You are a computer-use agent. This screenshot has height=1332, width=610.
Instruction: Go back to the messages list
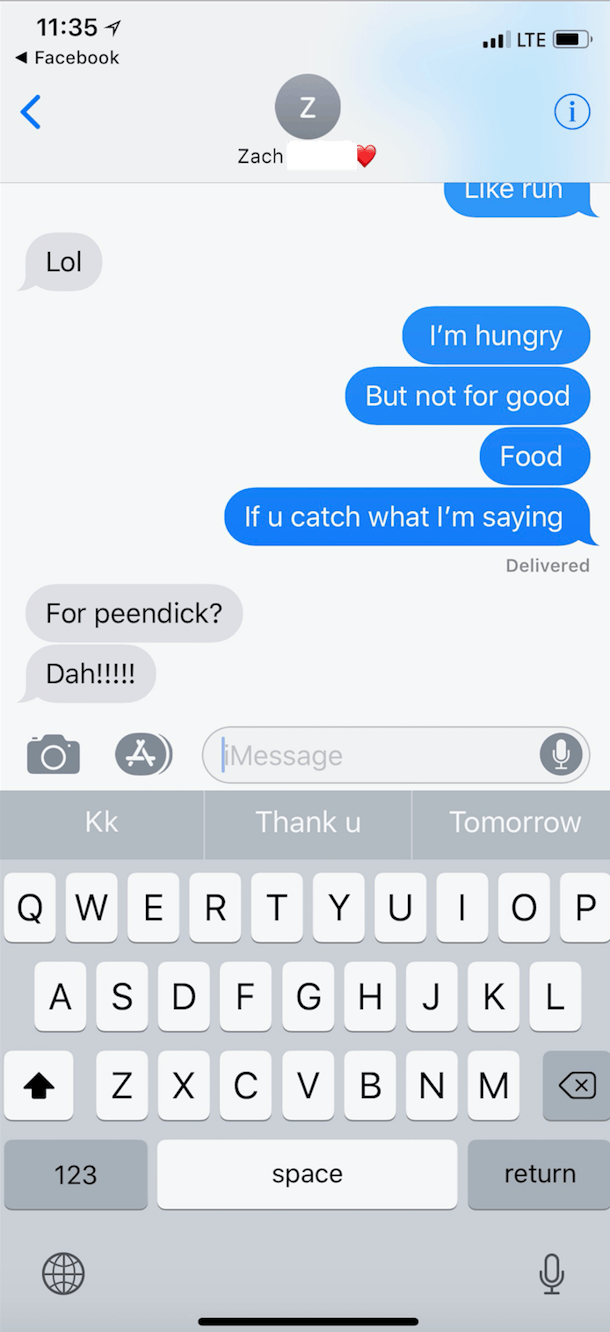(31, 112)
